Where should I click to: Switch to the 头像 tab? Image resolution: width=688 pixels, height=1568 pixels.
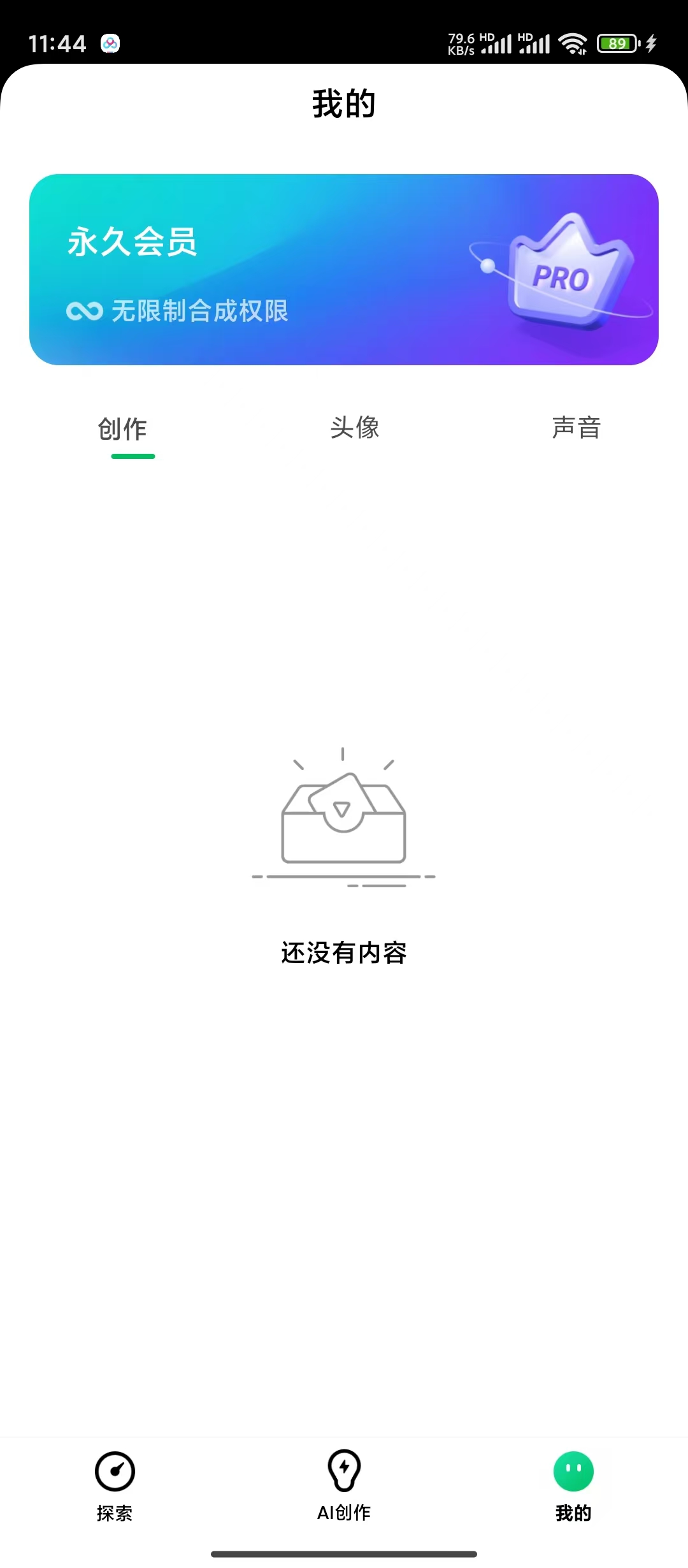pyautogui.click(x=355, y=428)
